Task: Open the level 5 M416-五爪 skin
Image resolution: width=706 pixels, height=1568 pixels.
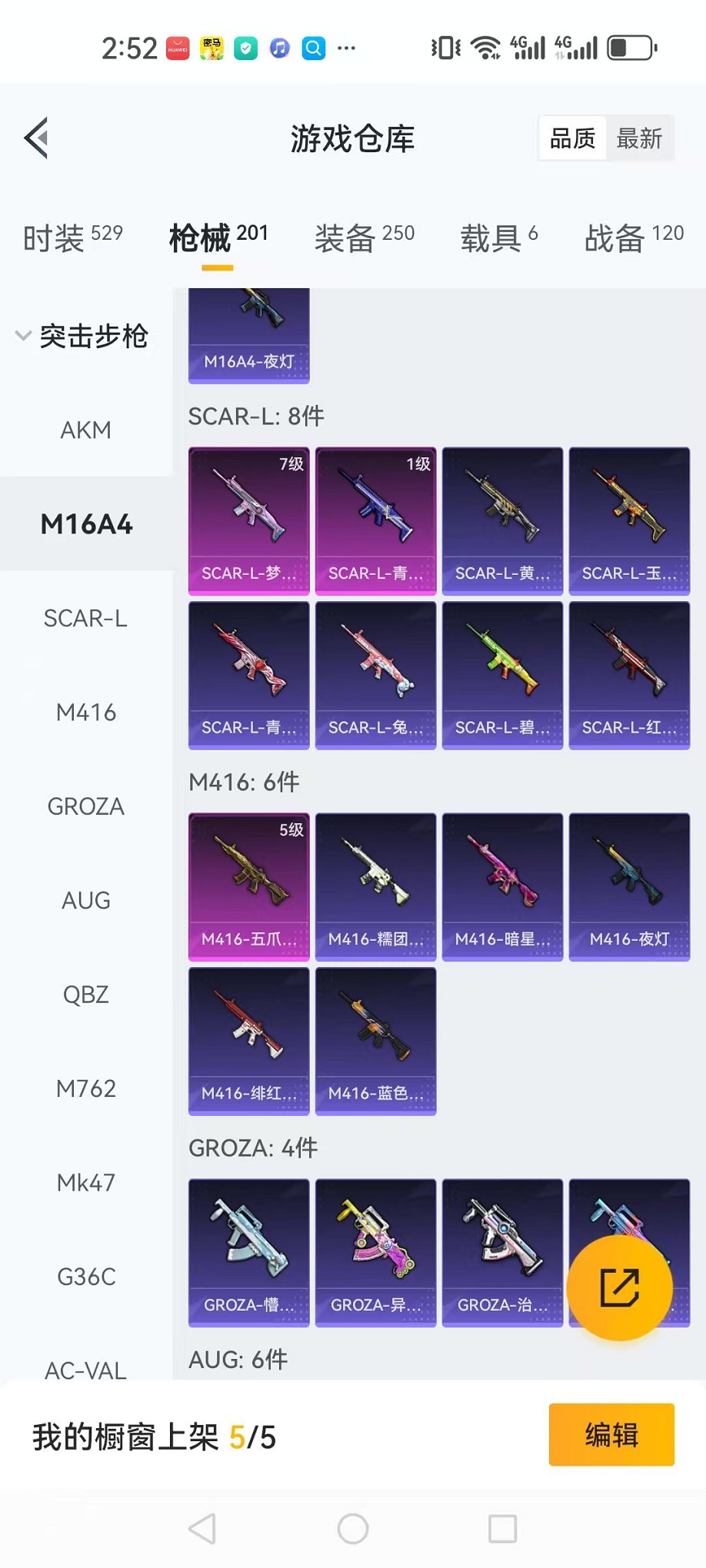Action: point(248,887)
